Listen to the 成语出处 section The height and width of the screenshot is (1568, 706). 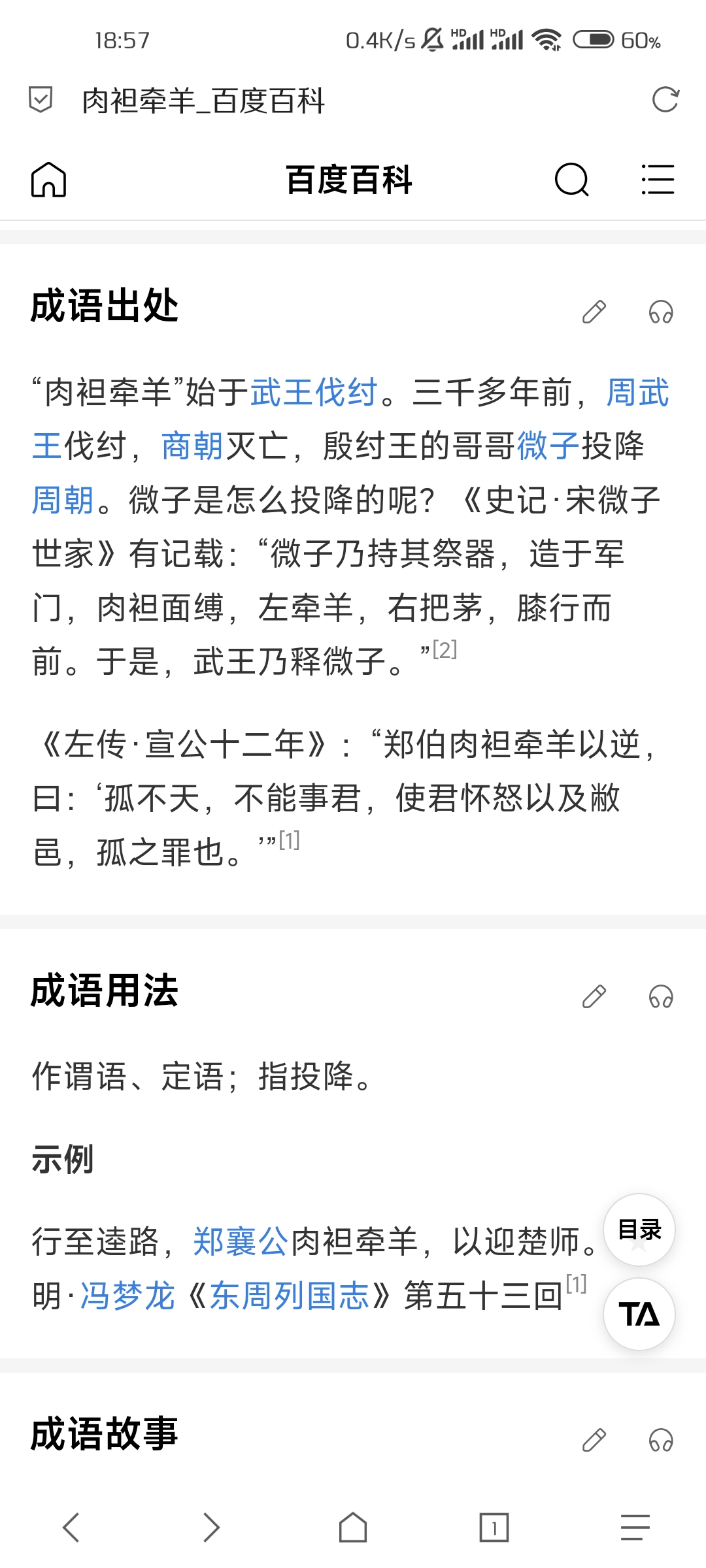coord(661,312)
